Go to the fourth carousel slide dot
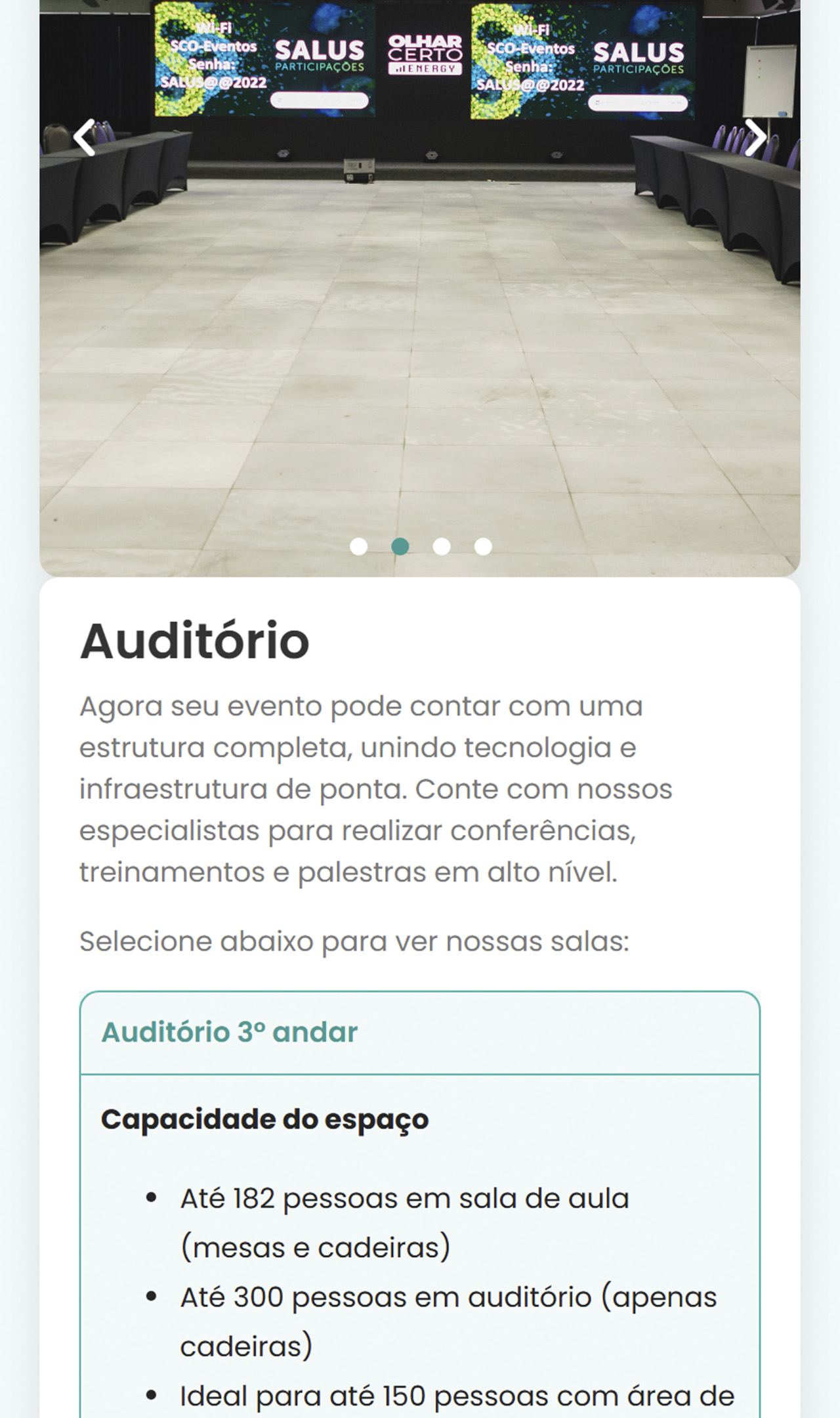This screenshot has width=840, height=1418. [x=483, y=546]
